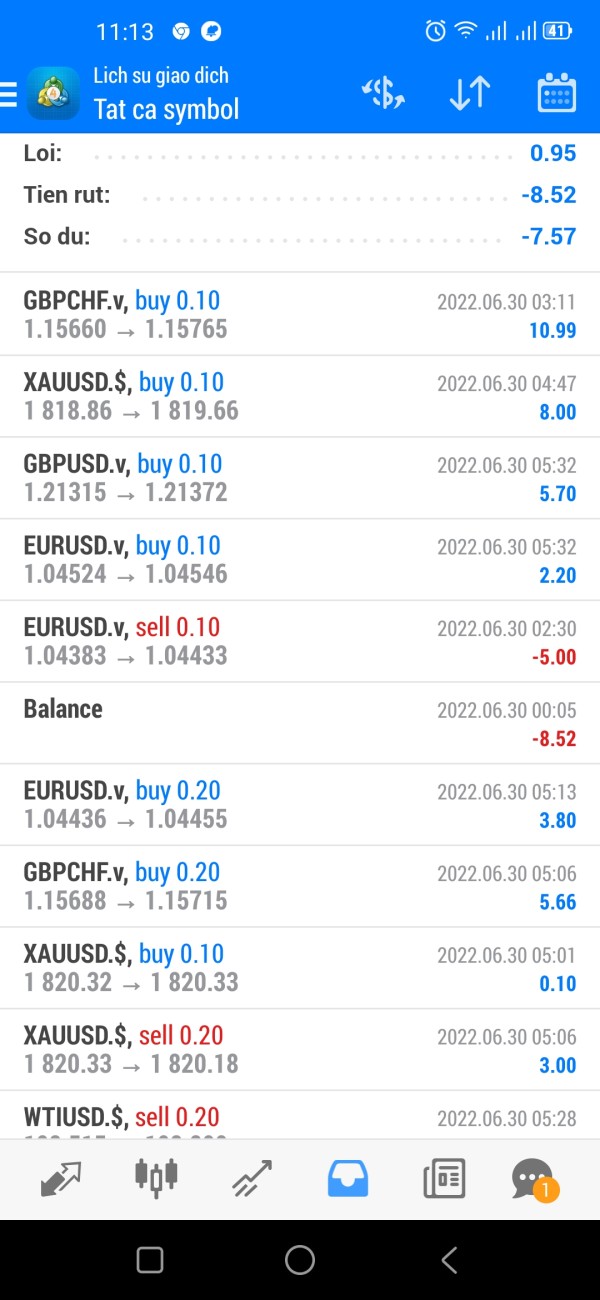Screen dimensions: 600x1300
Task: Switch to the candlestick Chart tab
Action: [157, 1176]
